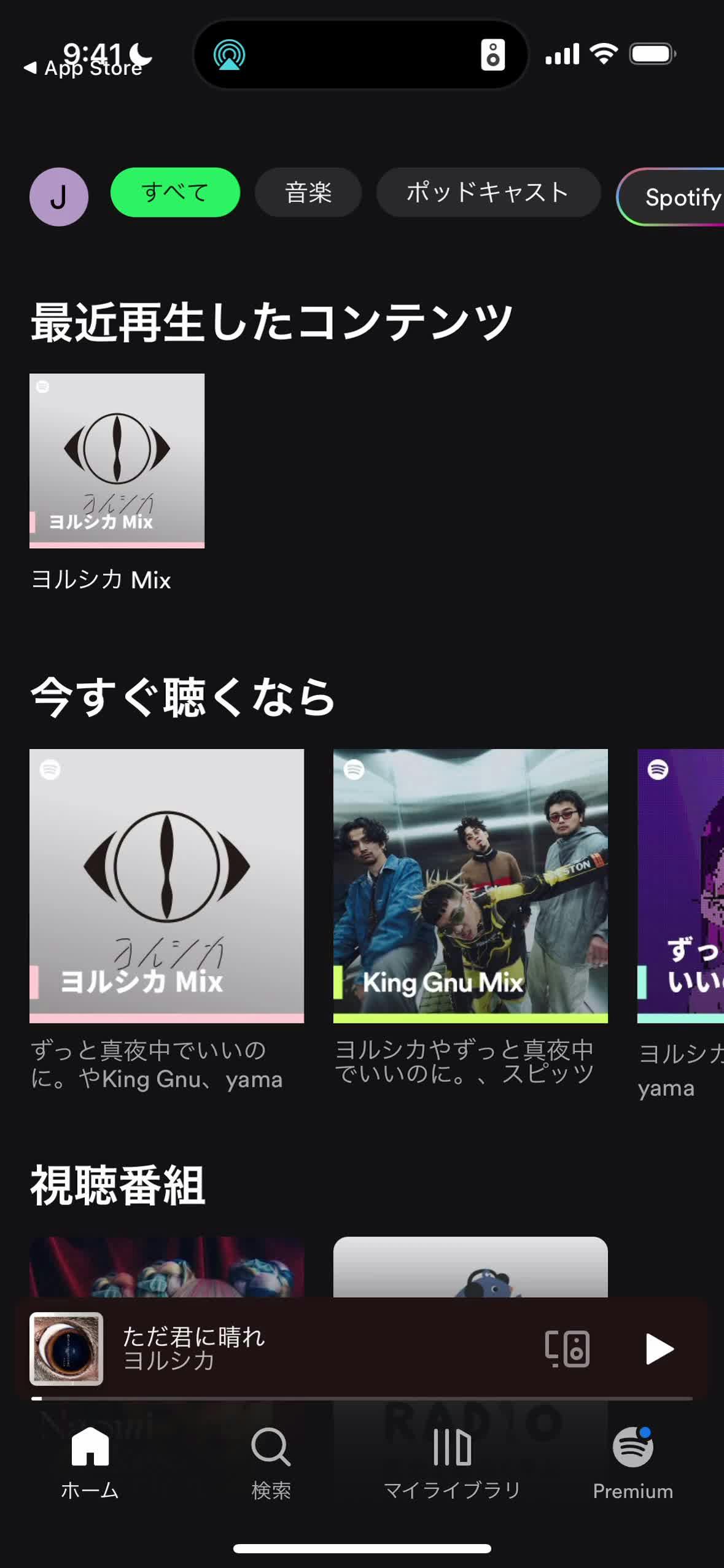Go to the ホーム tab
The width and height of the screenshot is (724, 1568).
(x=90, y=1462)
